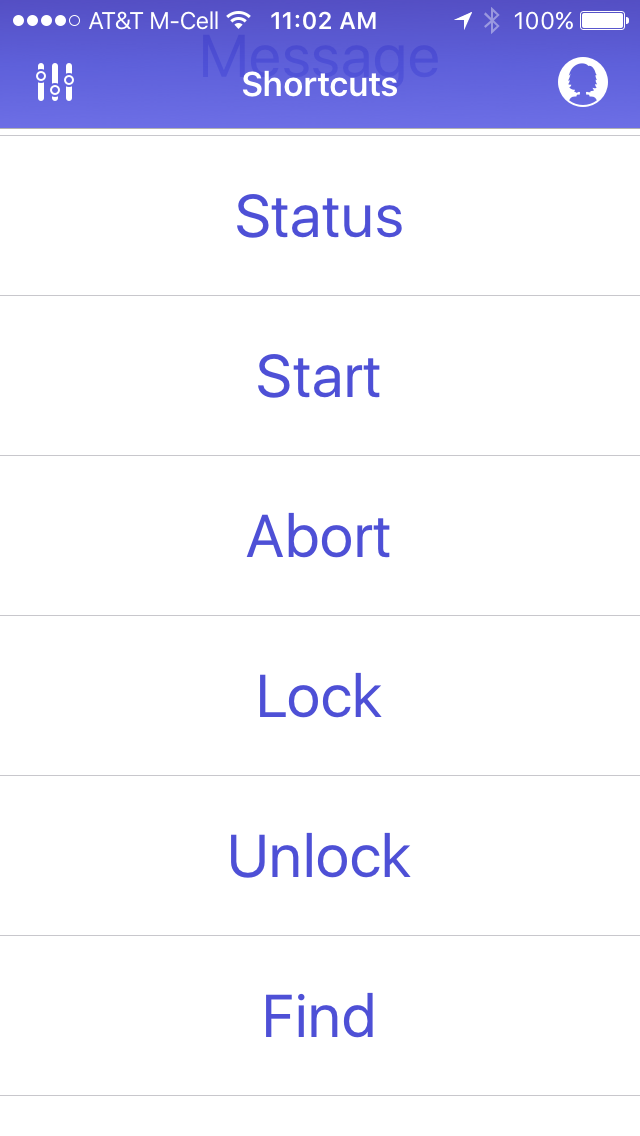Tap the Start shortcut
This screenshot has width=640, height=1136.
[320, 376]
